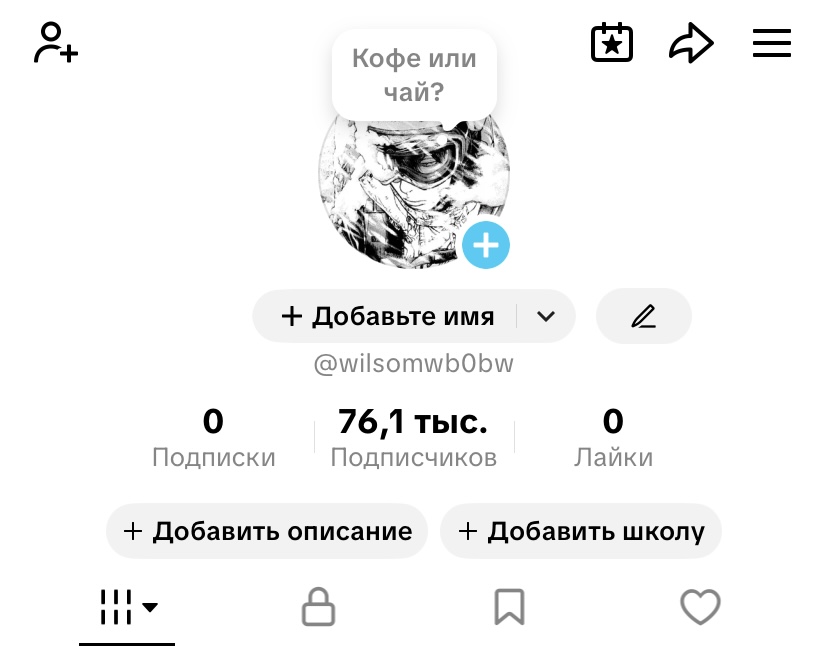Switch to the videos grid tab

tap(128, 606)
